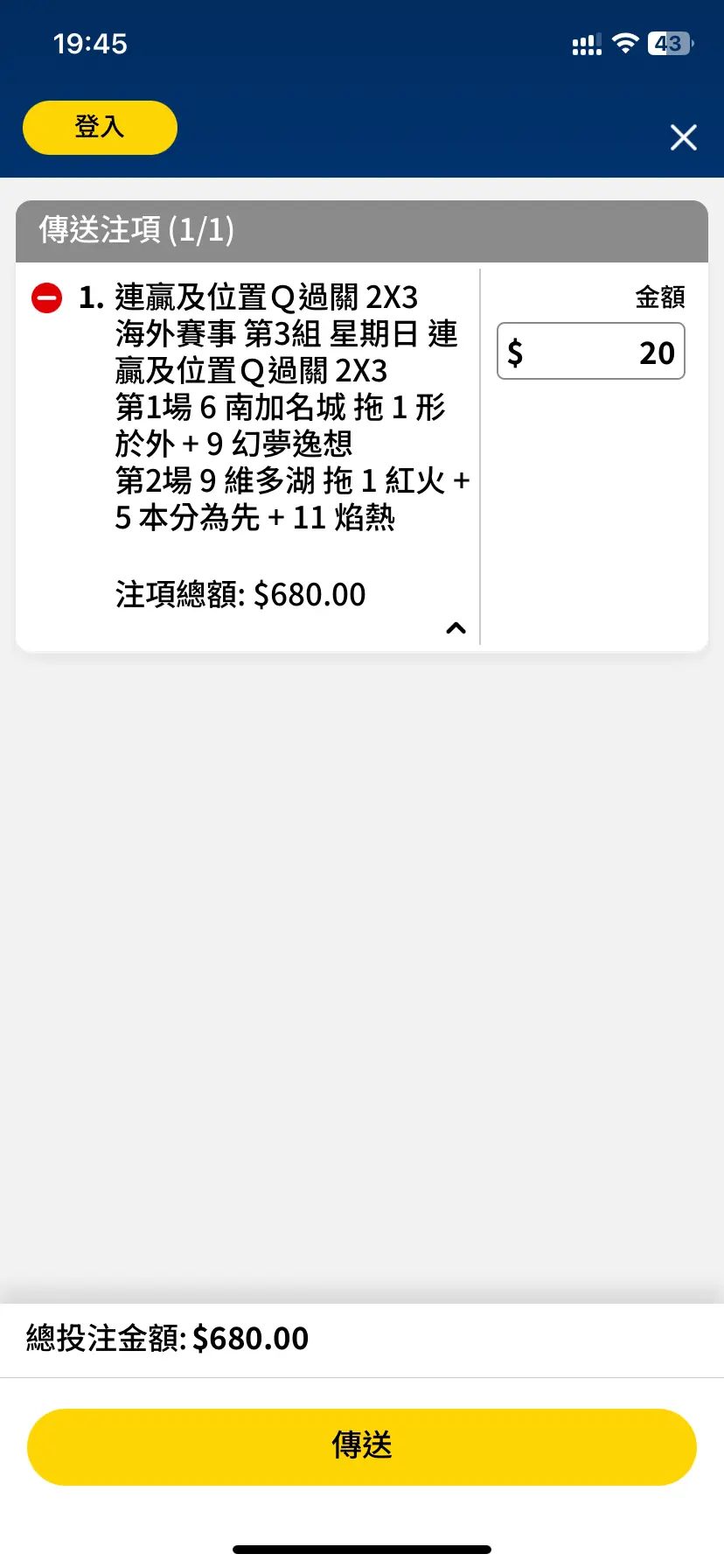Submit the bet with the 傳送 button
The width and height of the screenshot is (724, 1568).
click(362, 1446)
